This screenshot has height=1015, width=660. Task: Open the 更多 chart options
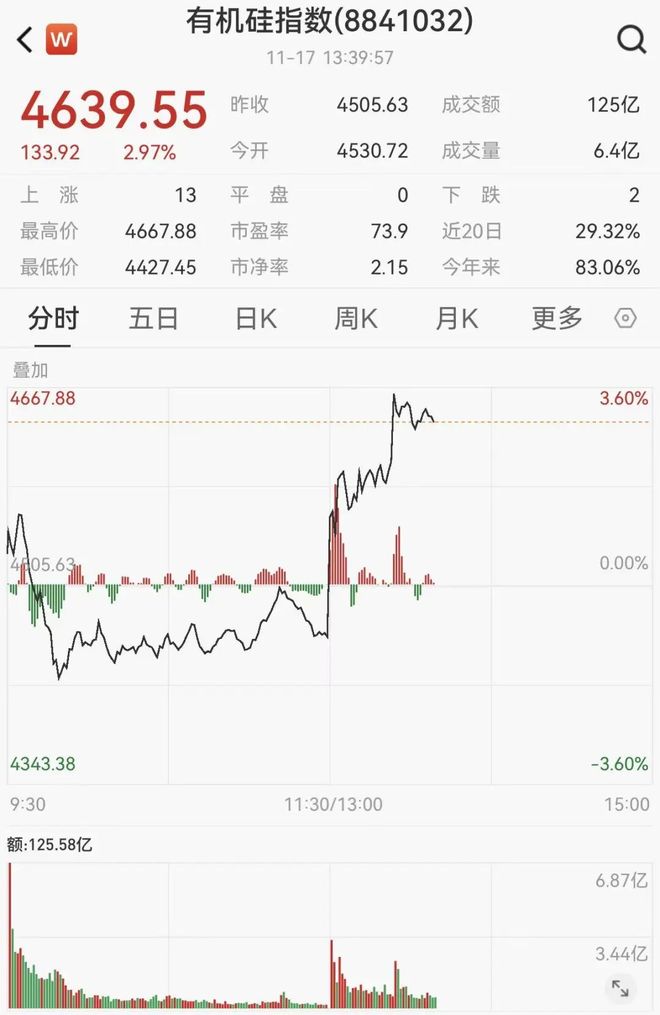click(557, 319)
